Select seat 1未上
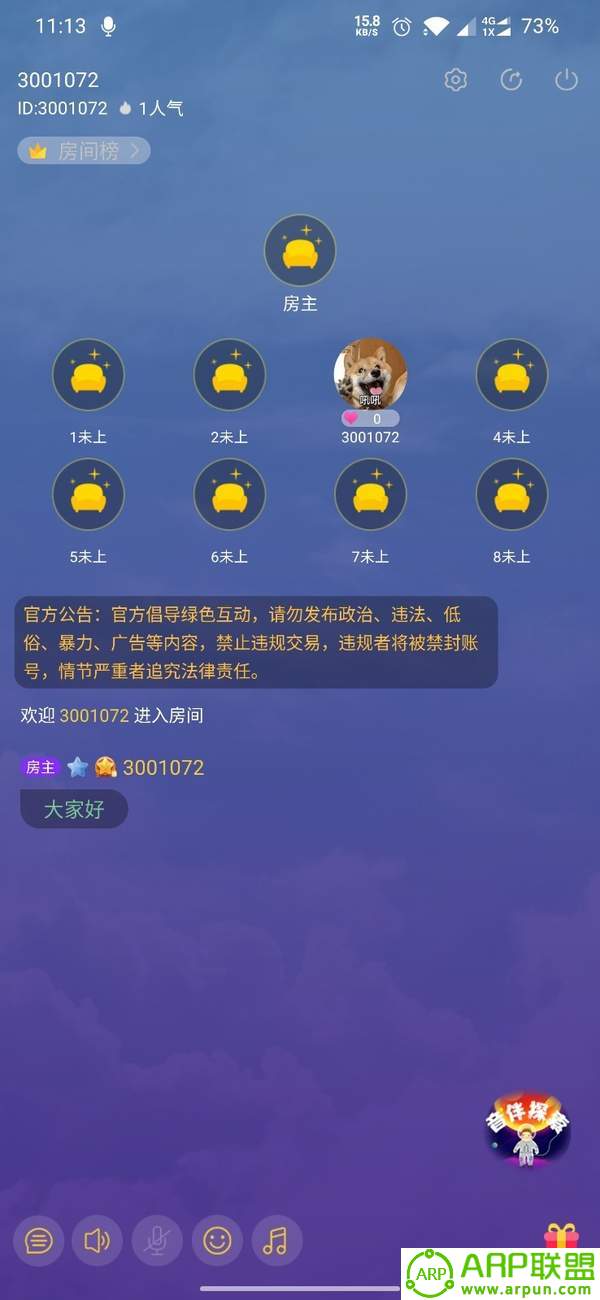 click(x=88, y=375)
